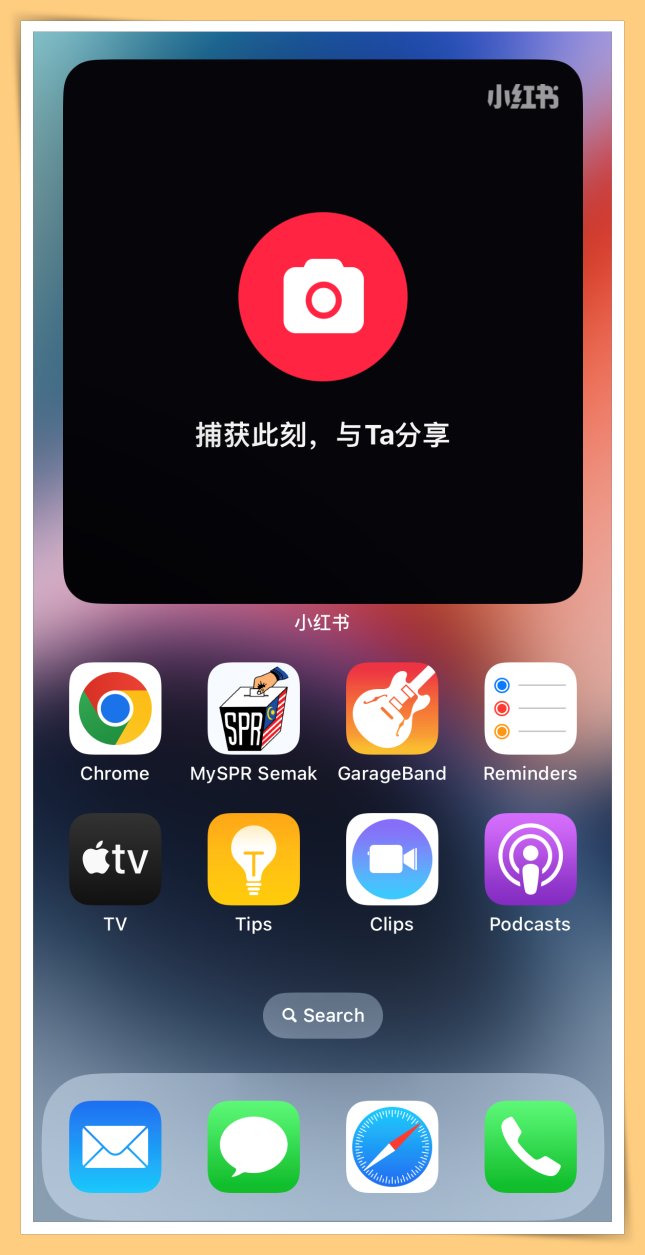Open MySPR Semak app

(x=253, y=709)
